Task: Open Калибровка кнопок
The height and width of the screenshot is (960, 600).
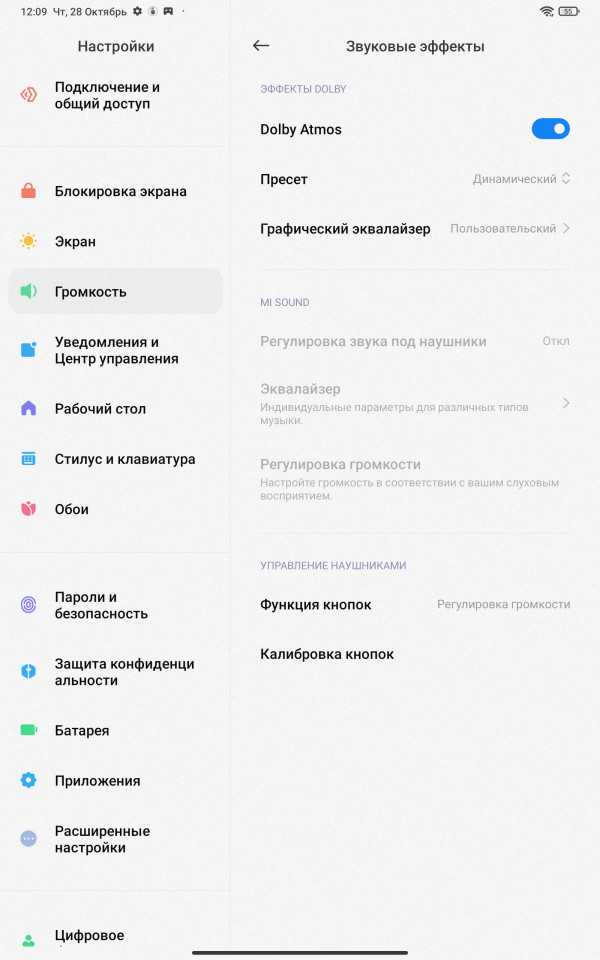Action: (327, 655)
